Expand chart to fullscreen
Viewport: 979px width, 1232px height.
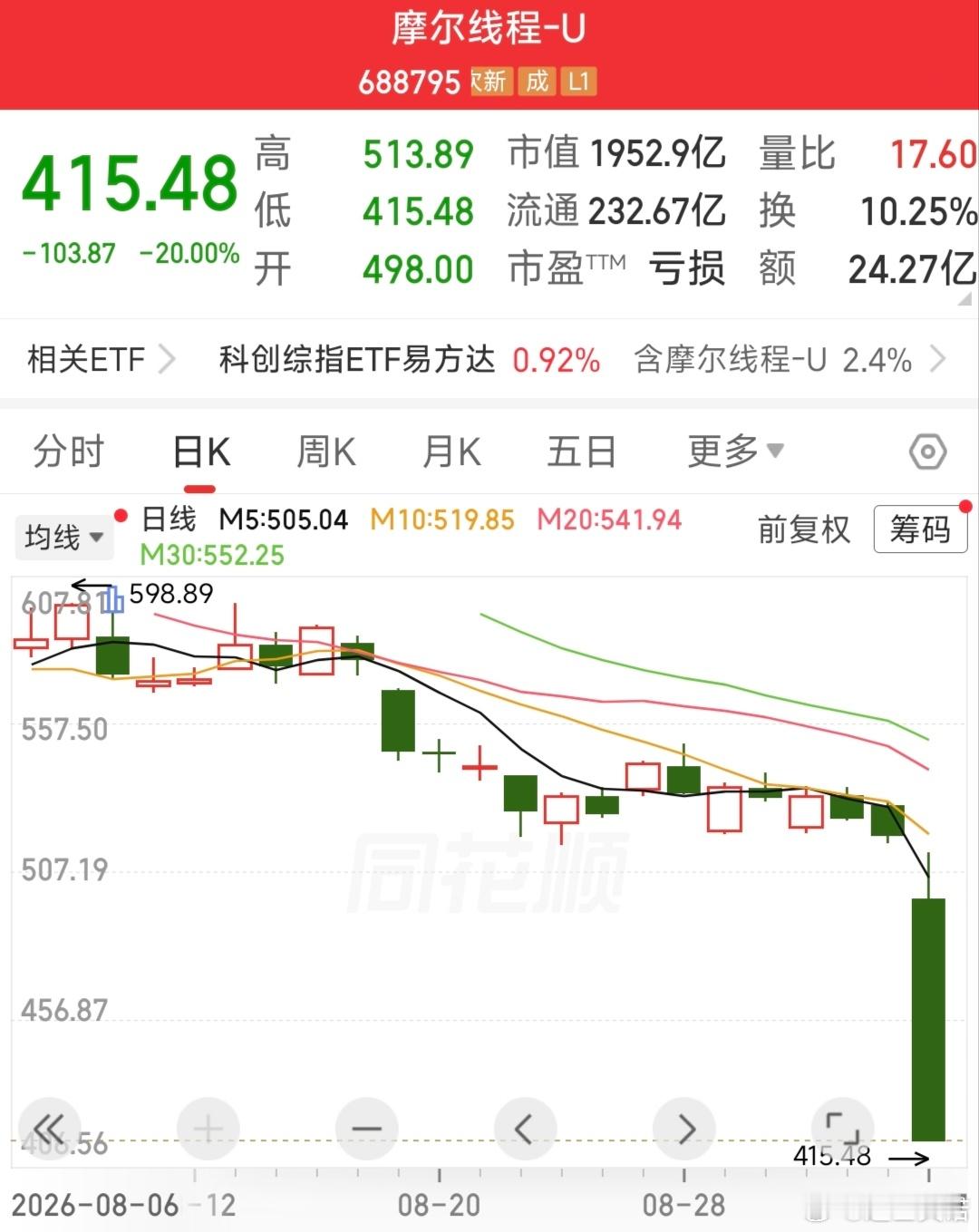[x=843, y=1130]
